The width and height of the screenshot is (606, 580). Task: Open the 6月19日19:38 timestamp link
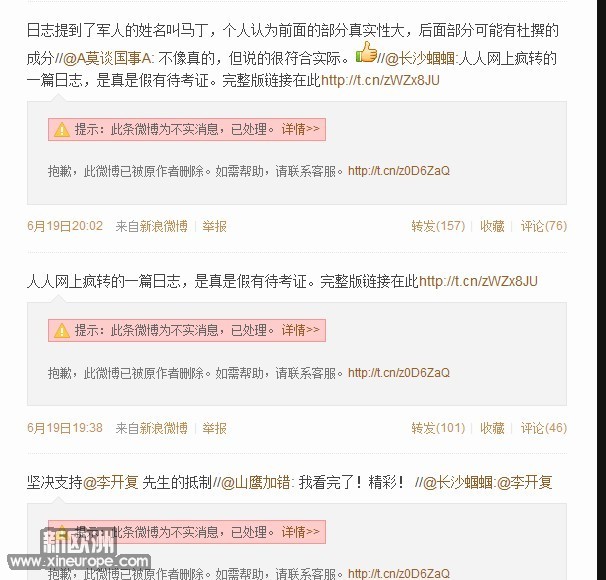pyautogui.click(x=65, y=428)
